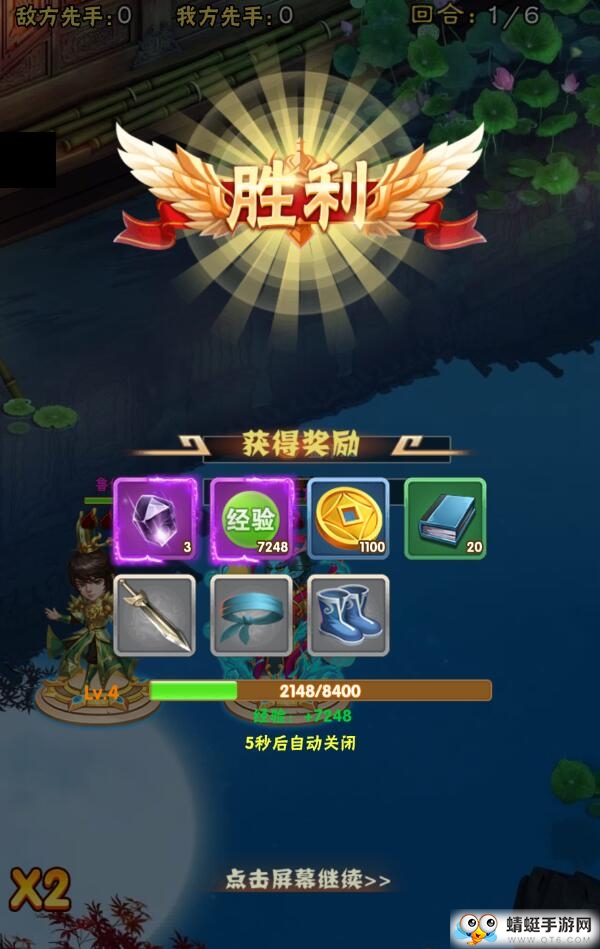View the gold coin reward 1100

pos(348,518)
